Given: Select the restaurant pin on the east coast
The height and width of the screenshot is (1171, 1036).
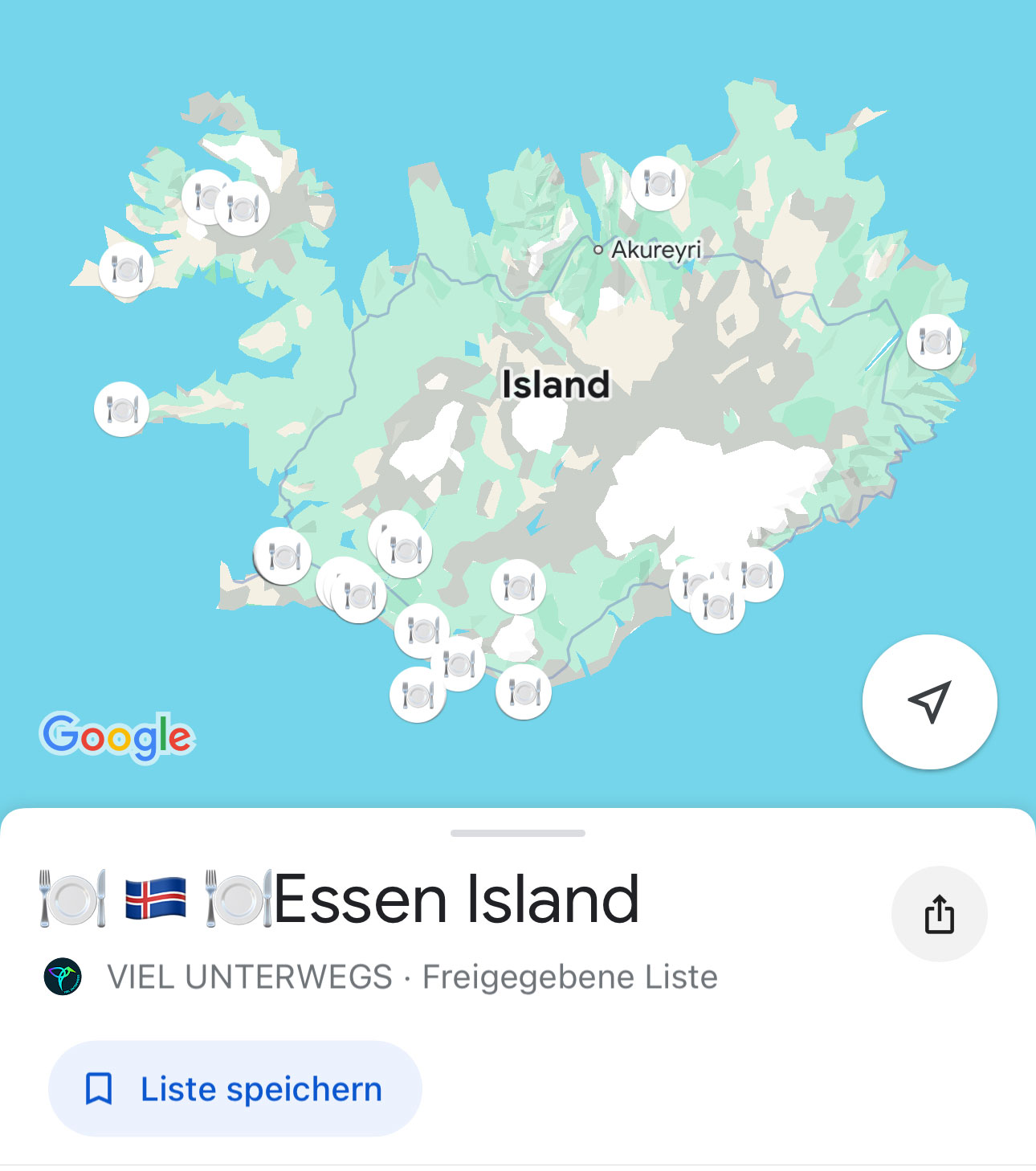Looking at the screenshot, I should click(934, 342).
